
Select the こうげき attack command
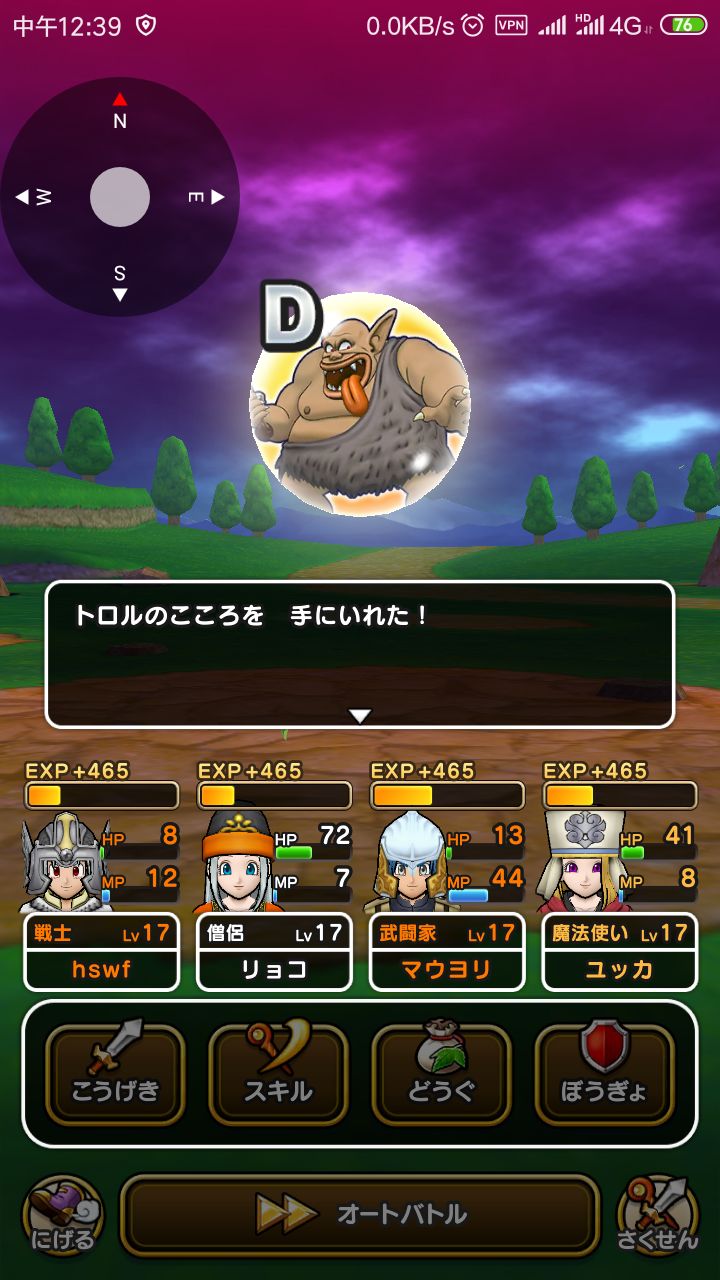click(115, 1073)
